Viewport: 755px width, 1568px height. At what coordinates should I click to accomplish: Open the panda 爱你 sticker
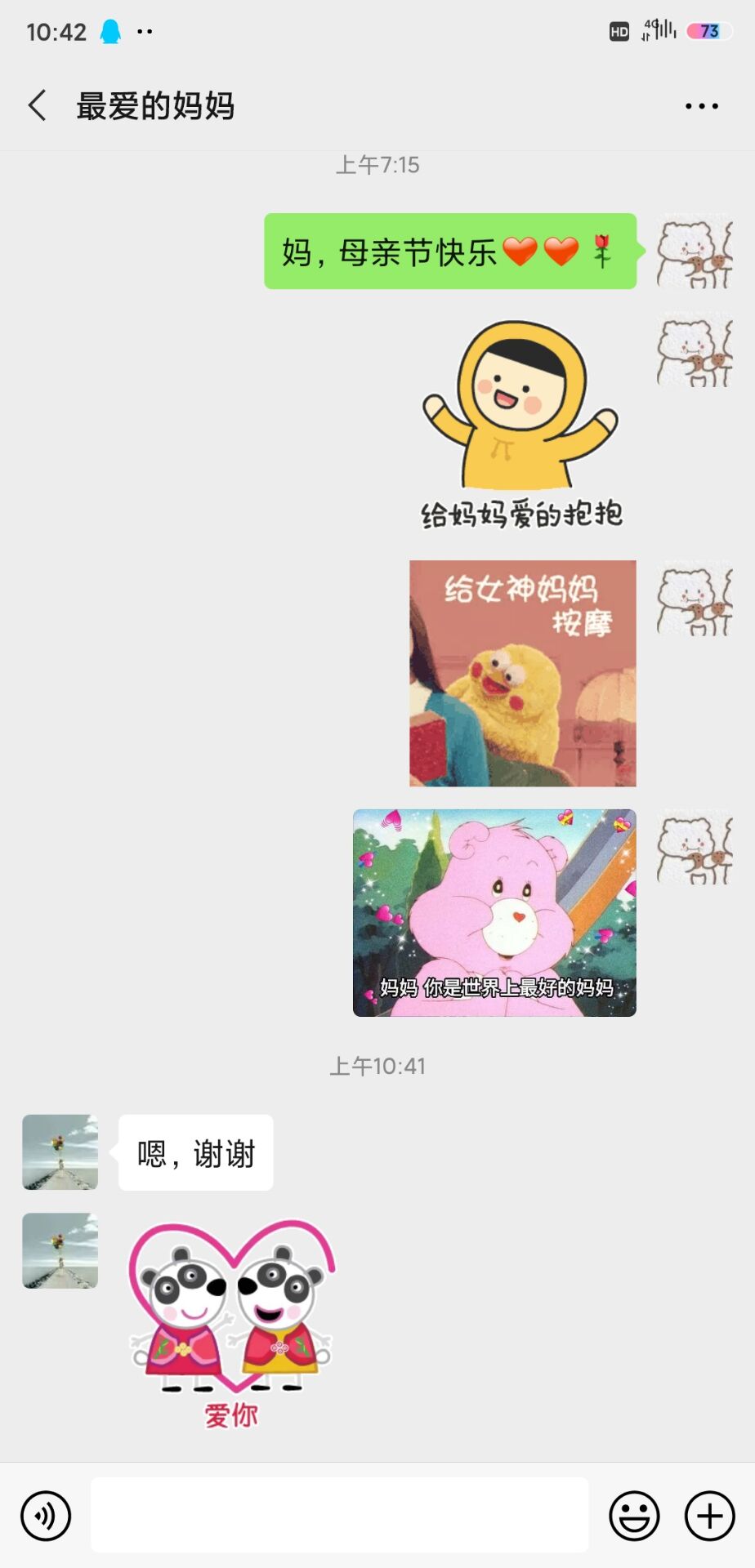pyautogui.click(x=232, y=1321)
